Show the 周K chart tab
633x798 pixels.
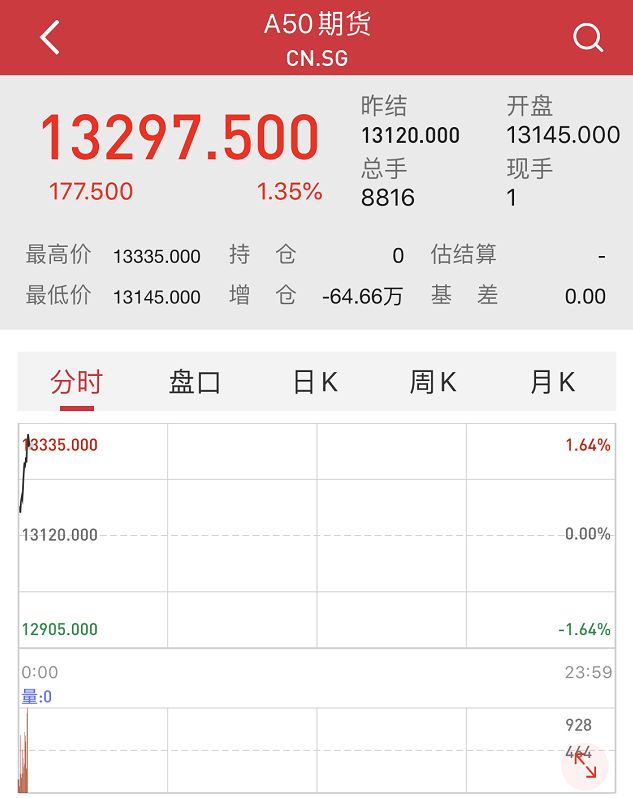[x=433, y=382]
